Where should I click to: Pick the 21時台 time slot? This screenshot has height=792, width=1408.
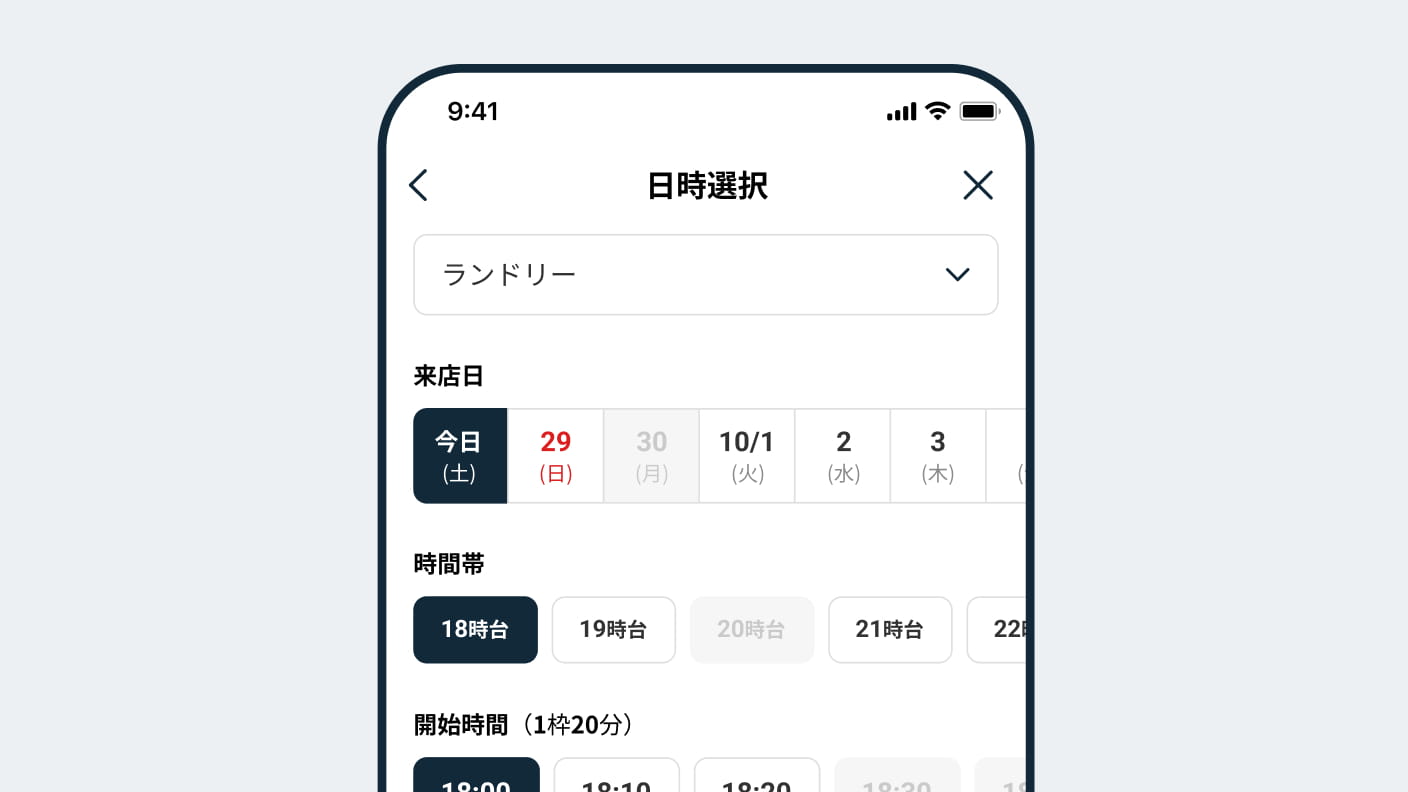point(889,630)
